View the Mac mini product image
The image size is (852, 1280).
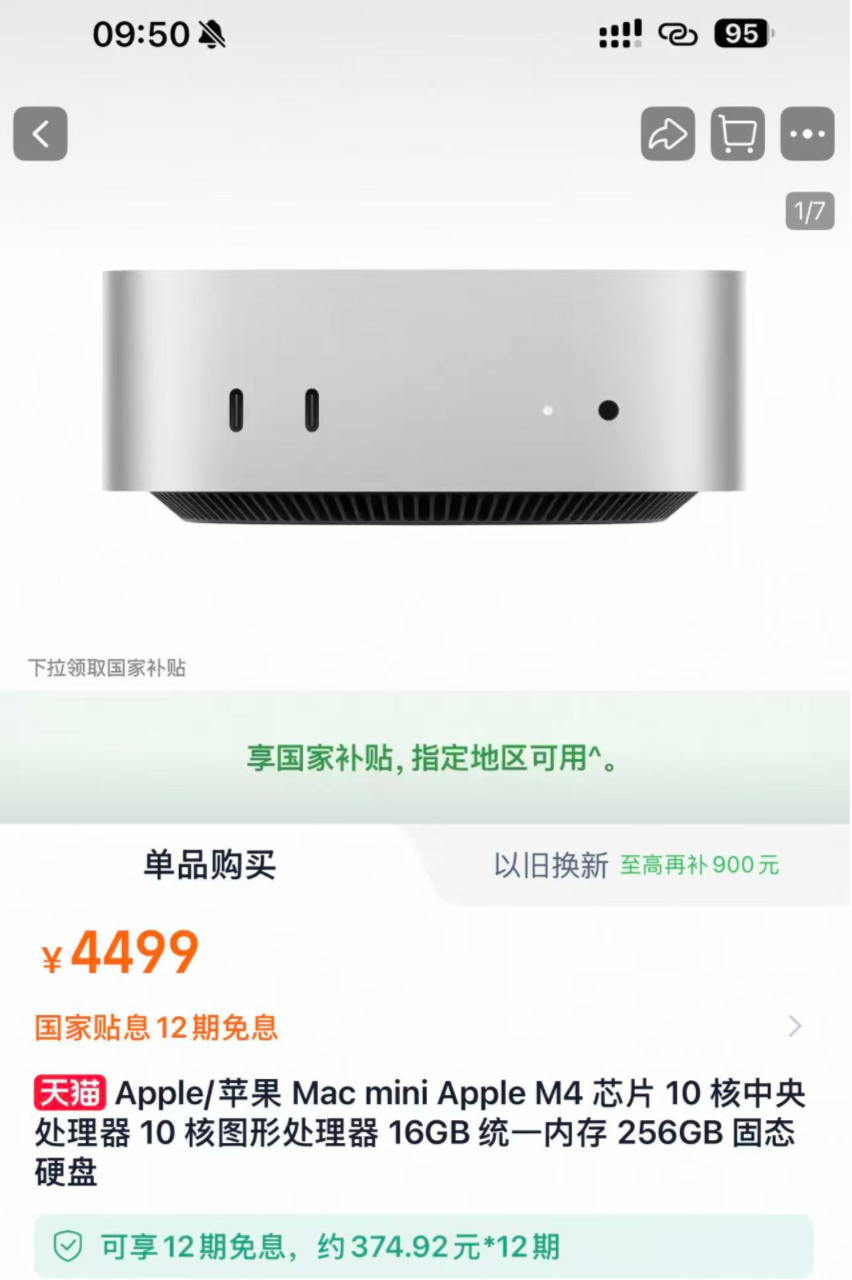point(424,395)
